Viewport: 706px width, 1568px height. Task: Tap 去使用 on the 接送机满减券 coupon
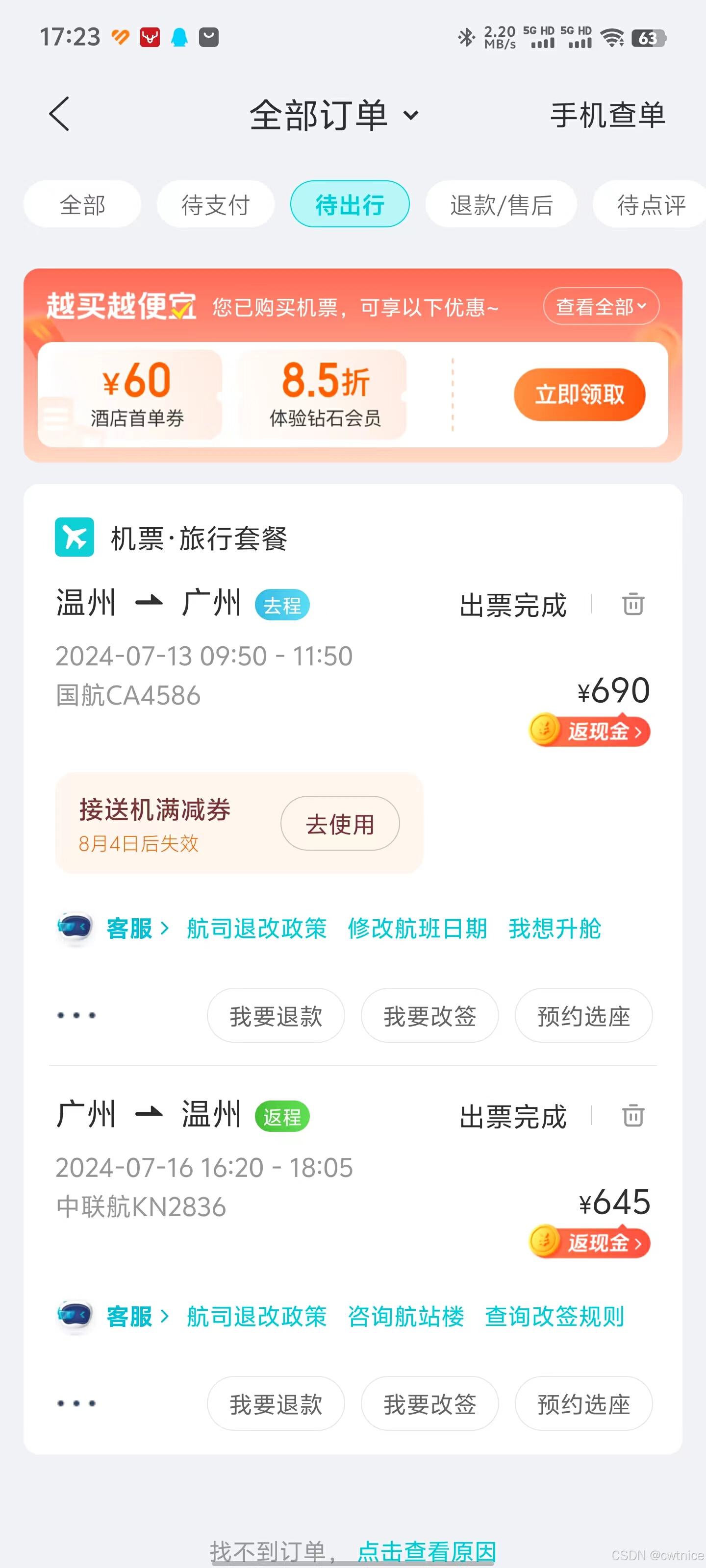click(339, 824)
